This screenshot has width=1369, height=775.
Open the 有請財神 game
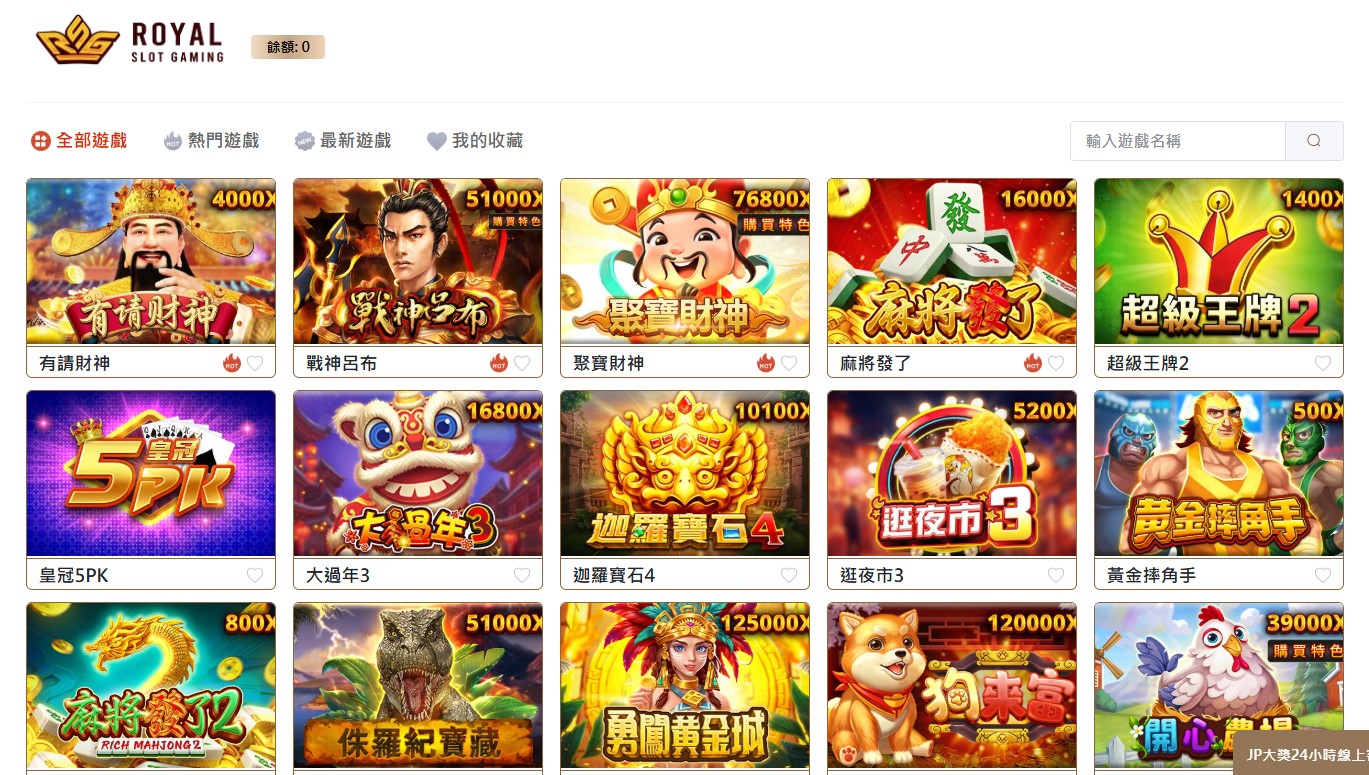pos(151,262)
